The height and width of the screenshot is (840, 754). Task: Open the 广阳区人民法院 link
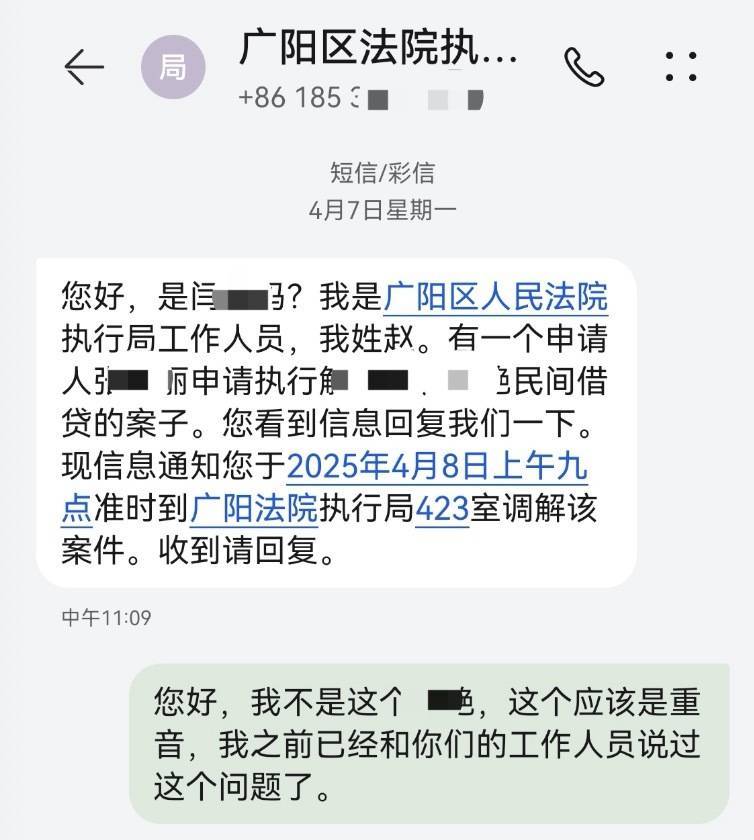[x=512, y=295]
